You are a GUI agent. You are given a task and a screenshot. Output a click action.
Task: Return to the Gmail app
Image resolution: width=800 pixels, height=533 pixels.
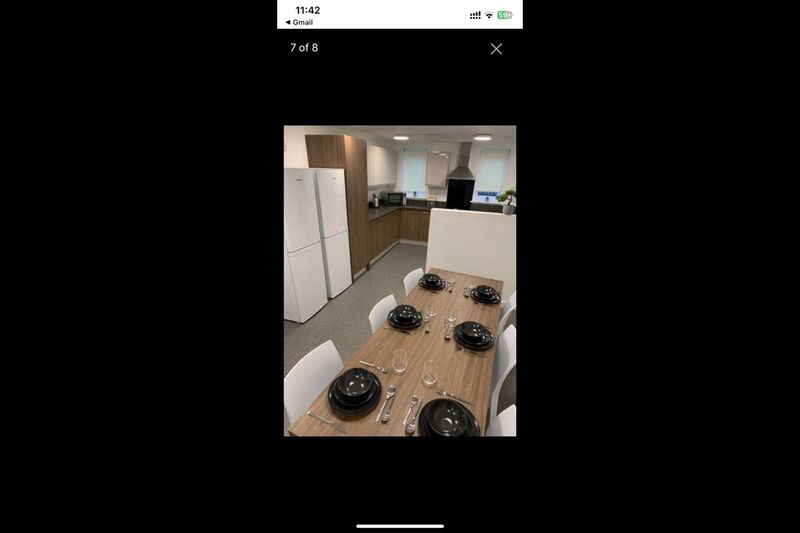pos(299,22)
